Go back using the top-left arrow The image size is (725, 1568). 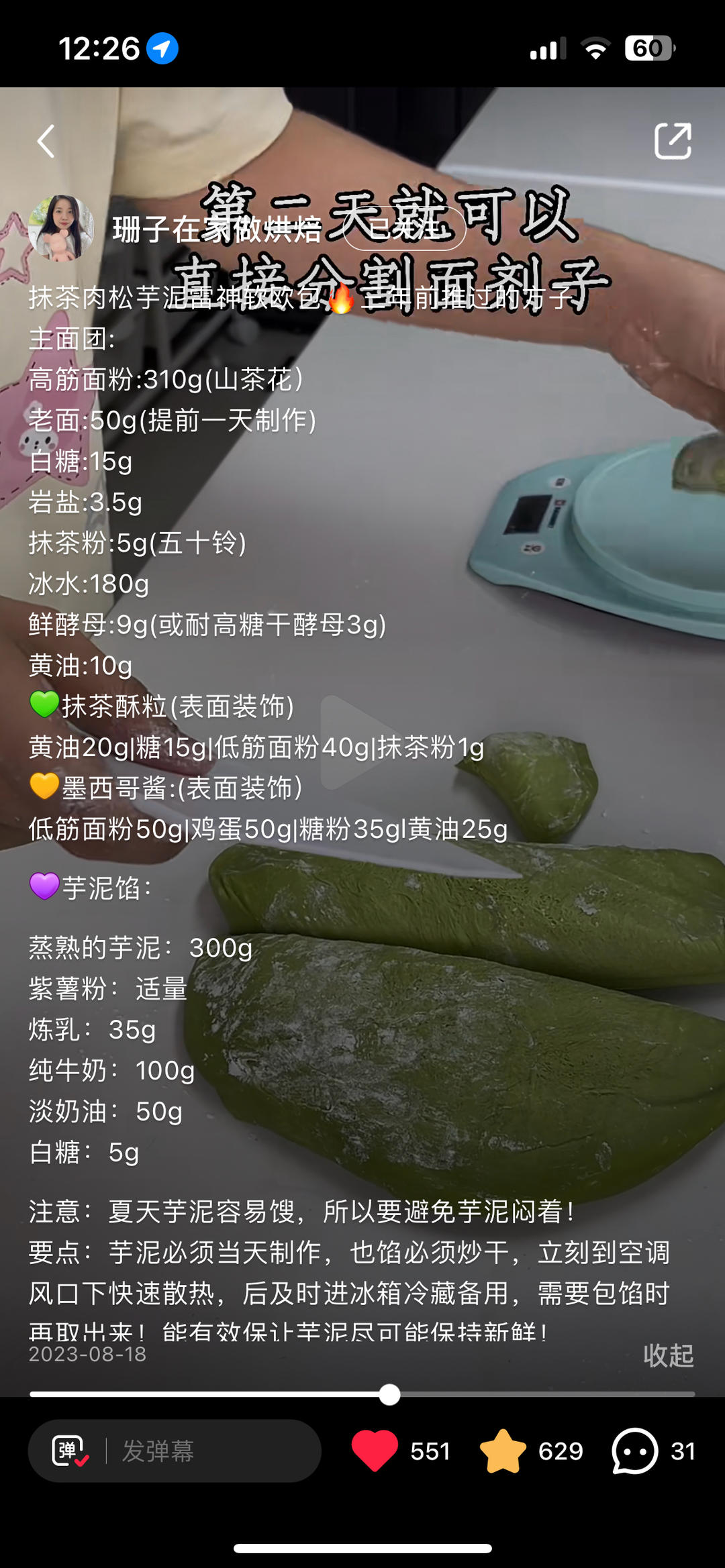46,142
